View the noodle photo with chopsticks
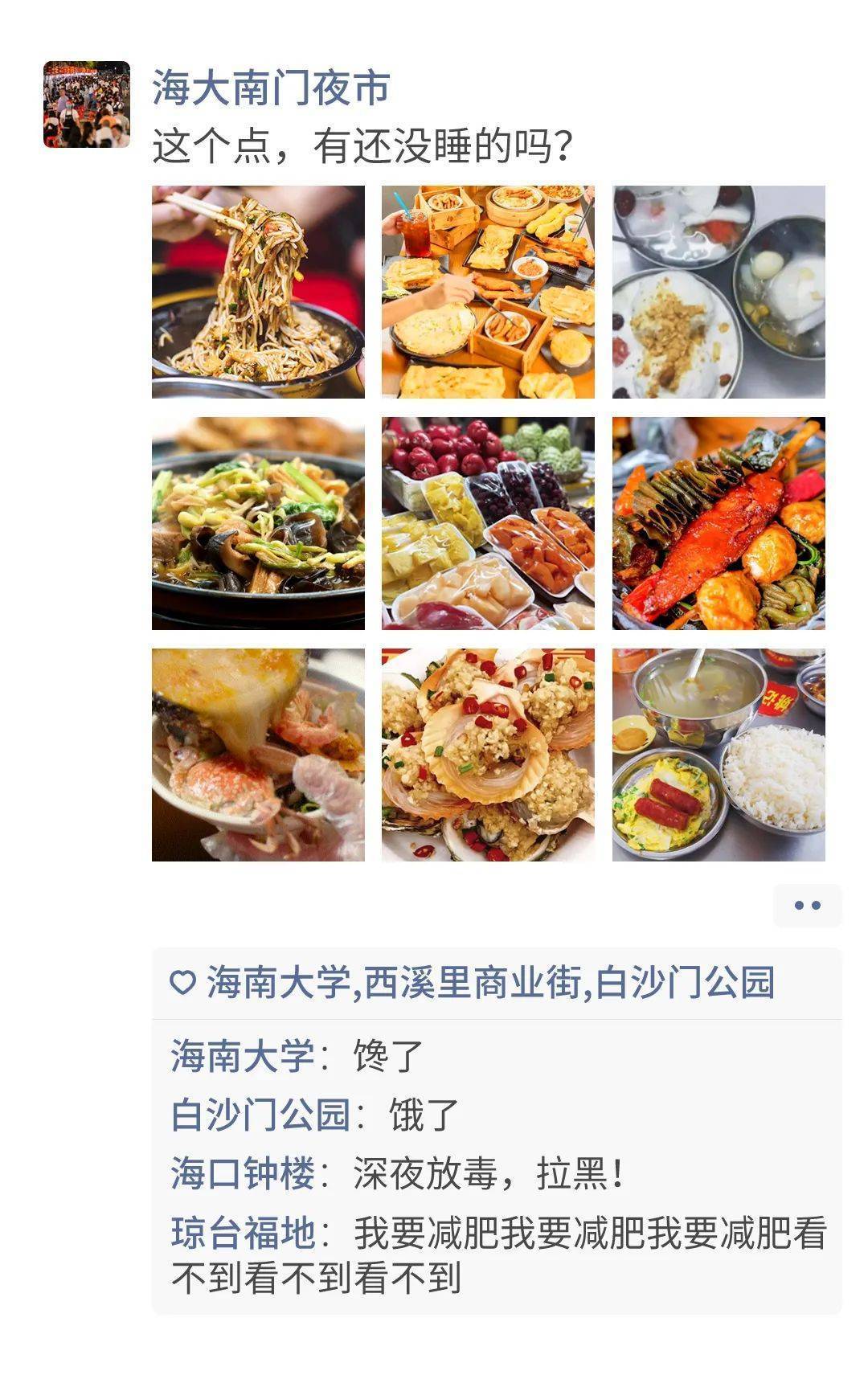 (x=258, y=292)
